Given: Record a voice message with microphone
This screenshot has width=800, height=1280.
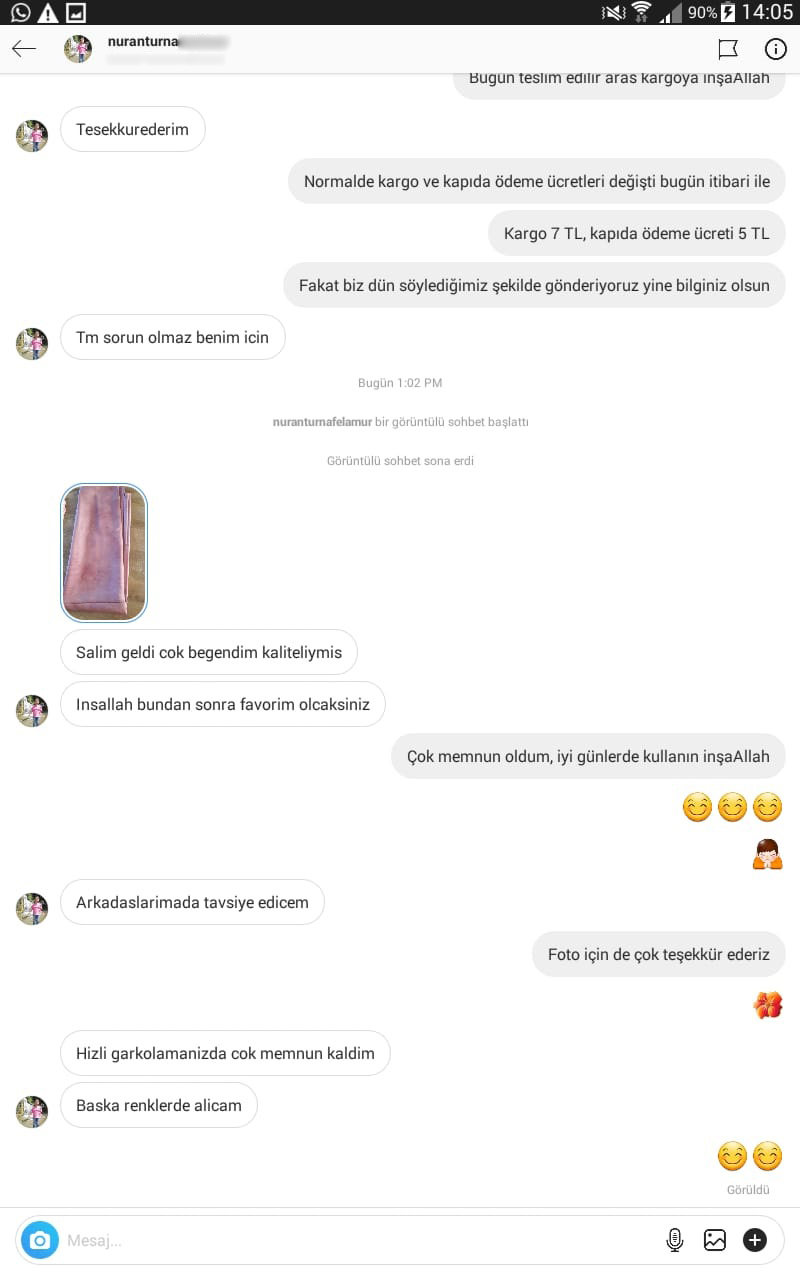Looking at the screenshot, I should click(x=675, y=1241).
